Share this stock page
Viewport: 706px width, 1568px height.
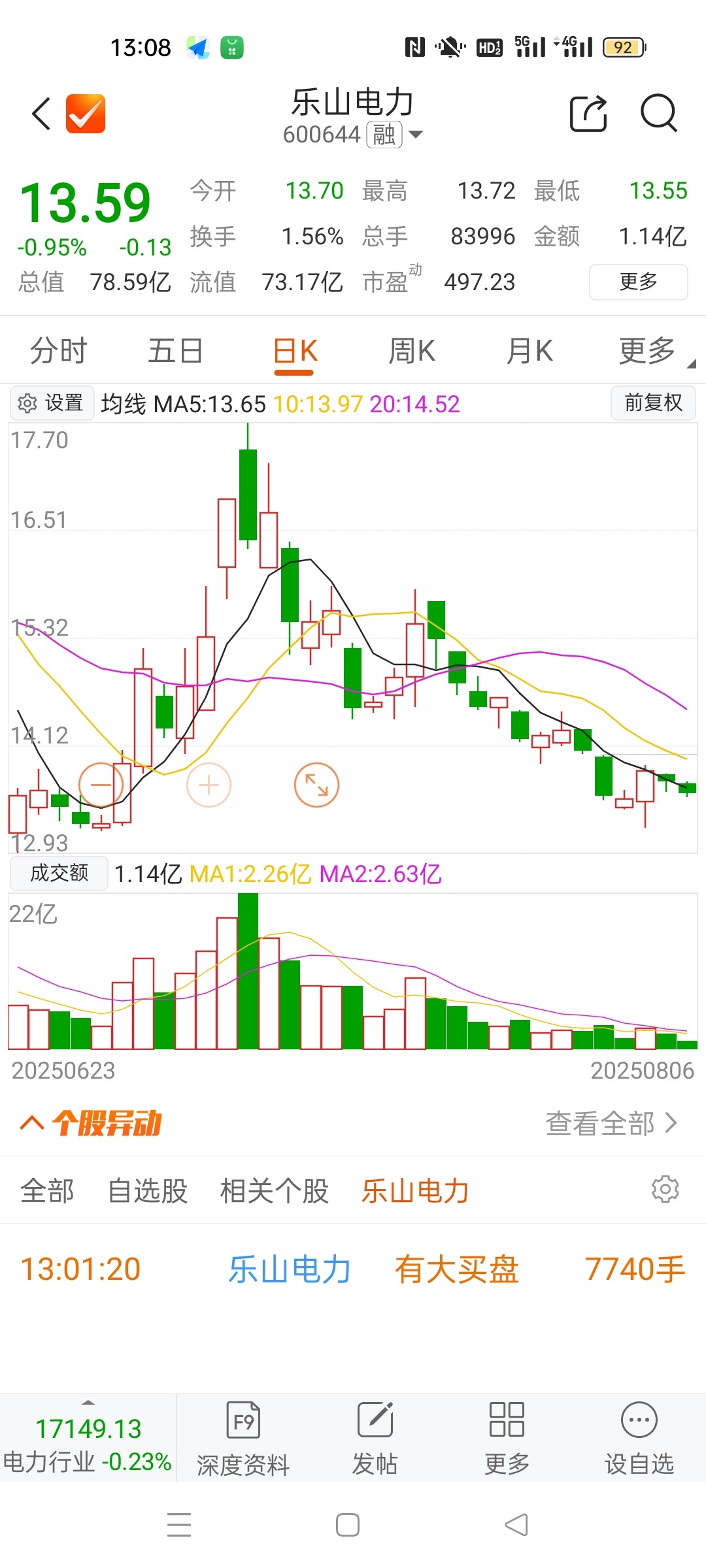pyautogui.click(x=588, y=114)
